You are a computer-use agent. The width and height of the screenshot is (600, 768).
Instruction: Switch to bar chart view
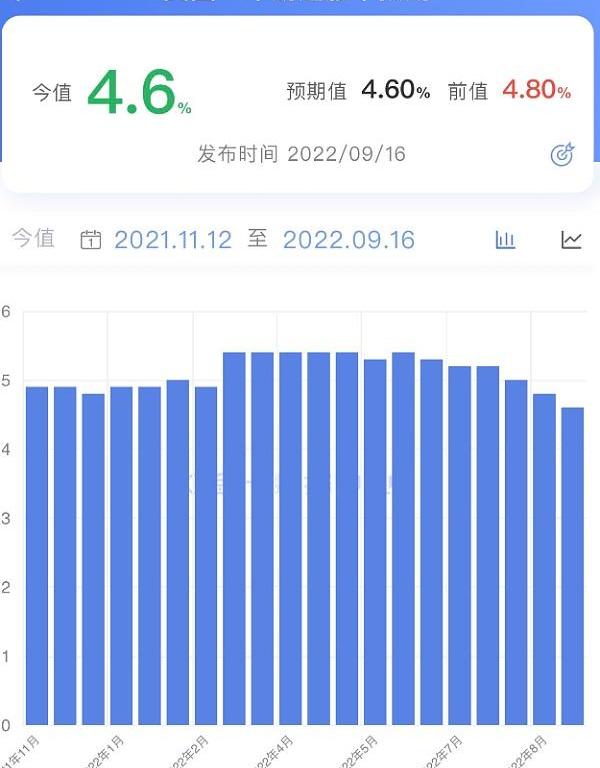(x=505, y=240)
